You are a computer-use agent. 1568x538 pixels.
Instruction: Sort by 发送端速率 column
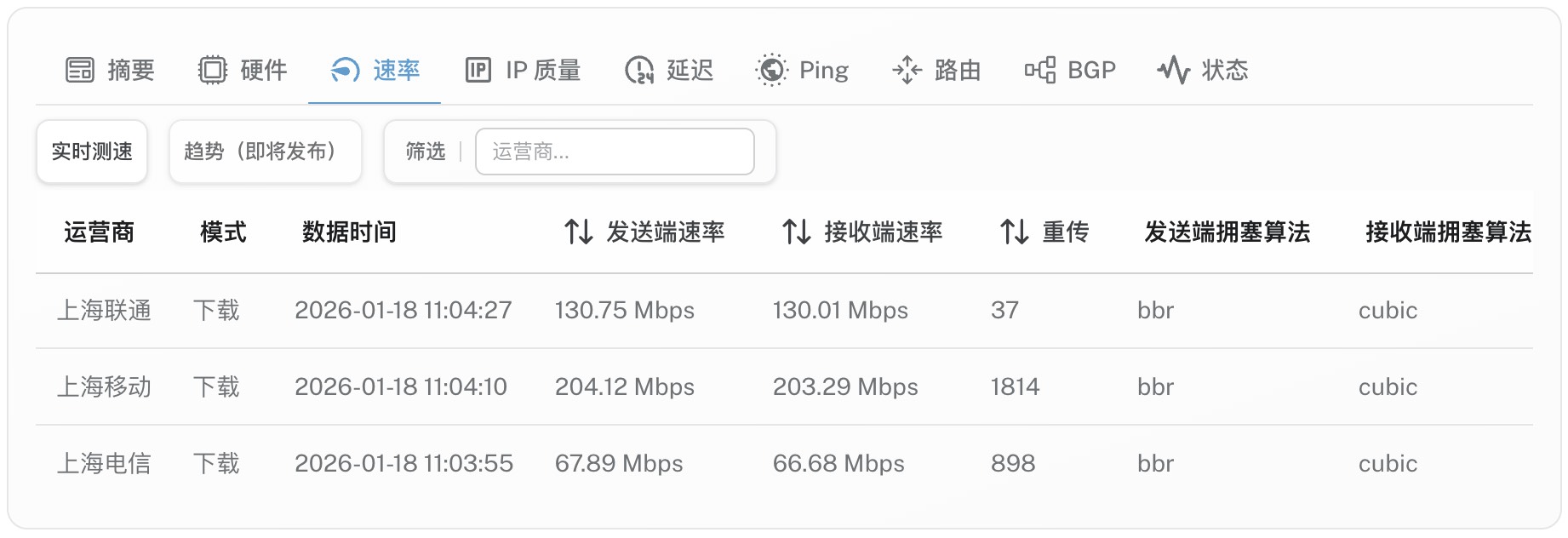[x=644, y=232]
